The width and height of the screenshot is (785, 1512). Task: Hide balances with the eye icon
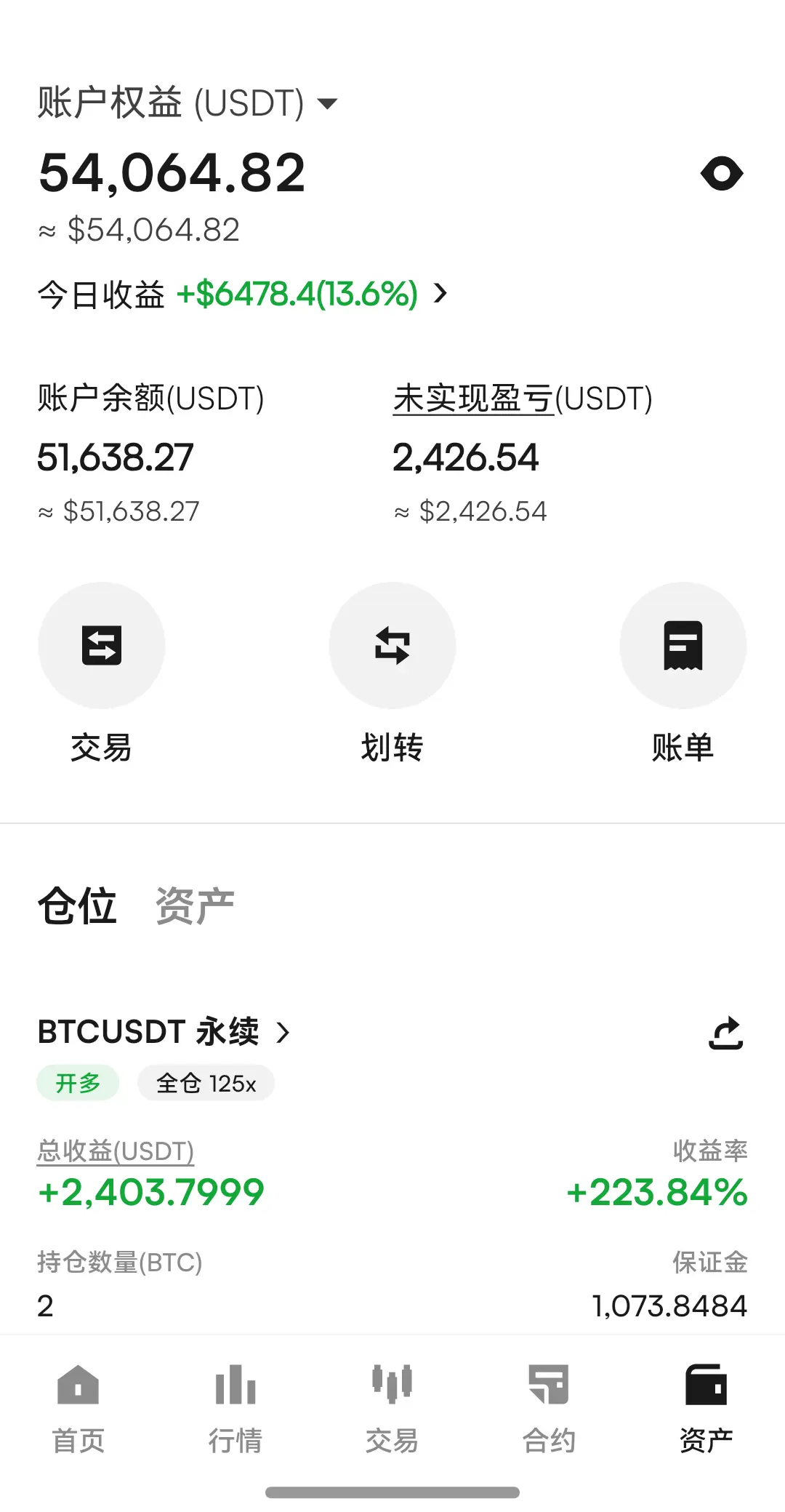tap(722, 174)
